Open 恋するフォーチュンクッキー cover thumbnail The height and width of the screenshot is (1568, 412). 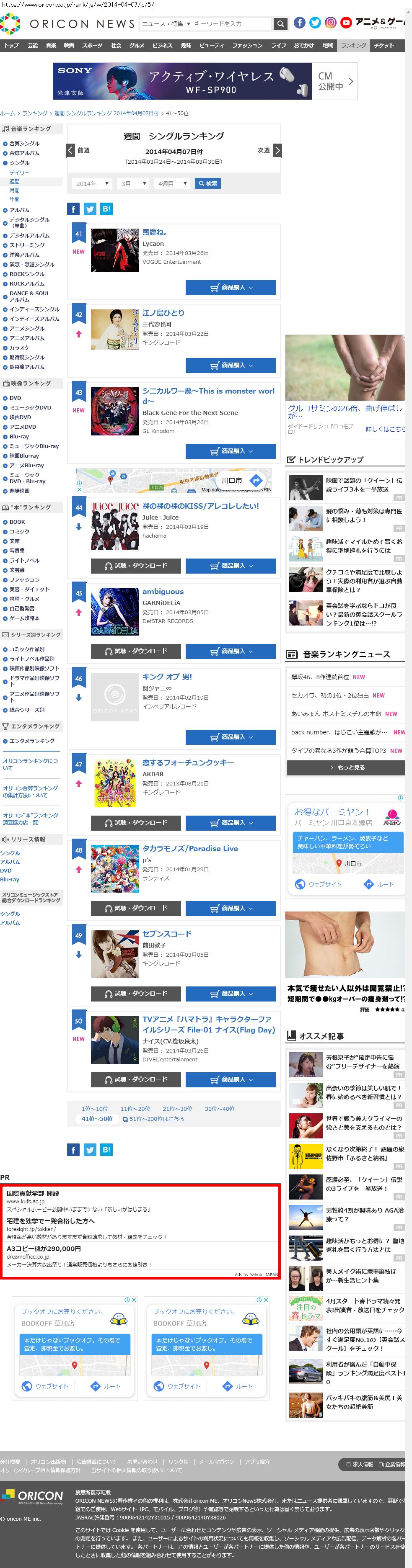pos(114,783)
